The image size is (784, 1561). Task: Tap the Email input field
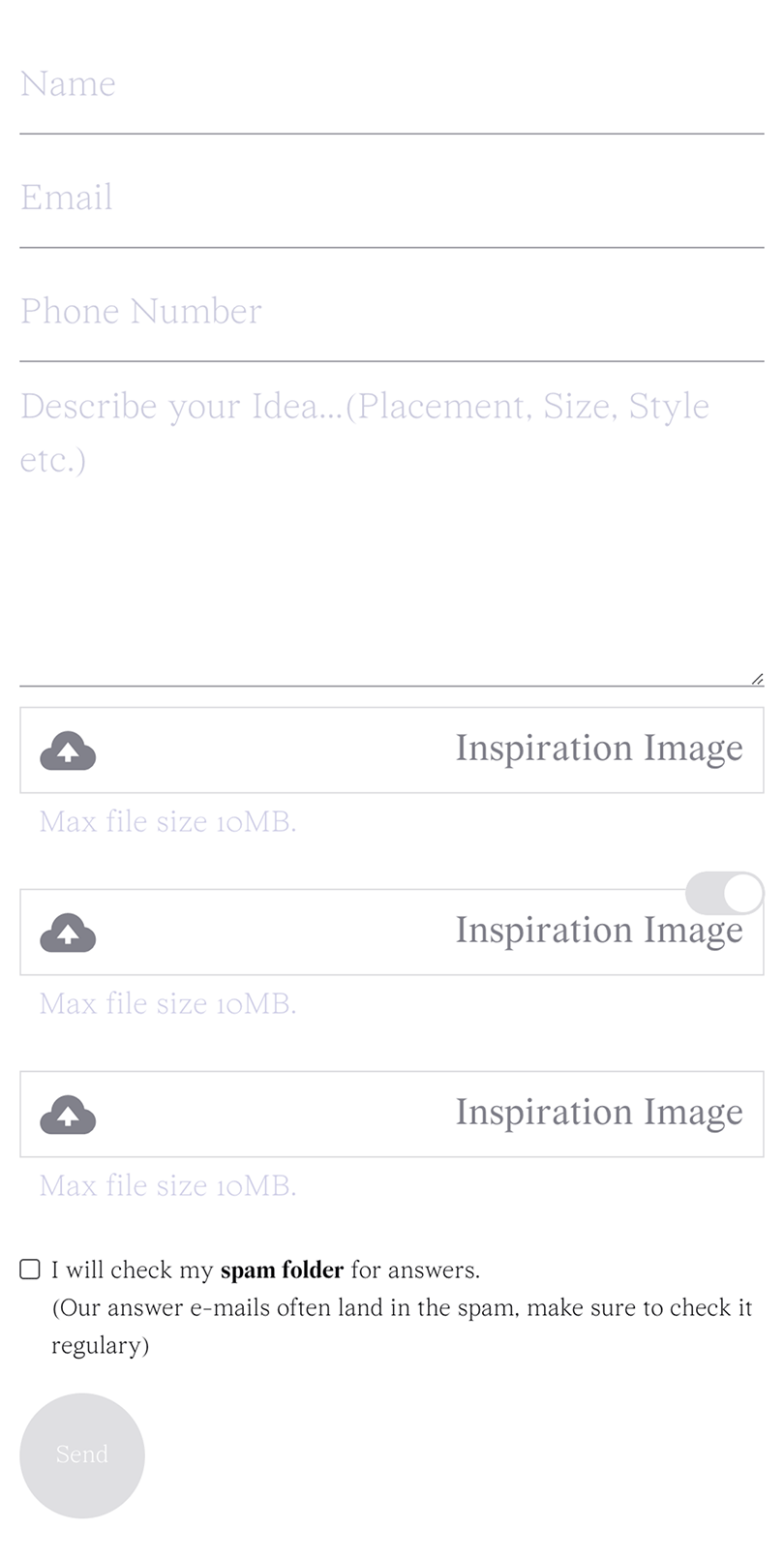click(x=392, y=199)
